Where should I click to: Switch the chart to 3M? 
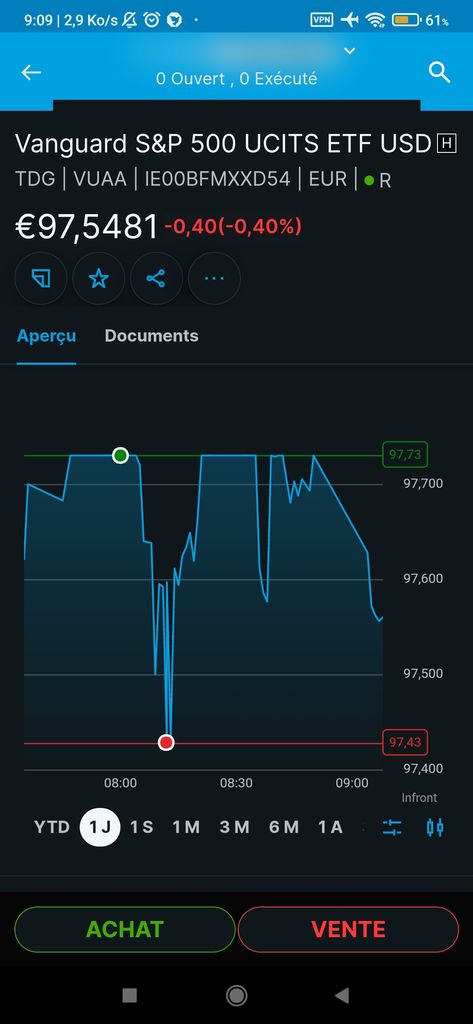coord(235,827)
